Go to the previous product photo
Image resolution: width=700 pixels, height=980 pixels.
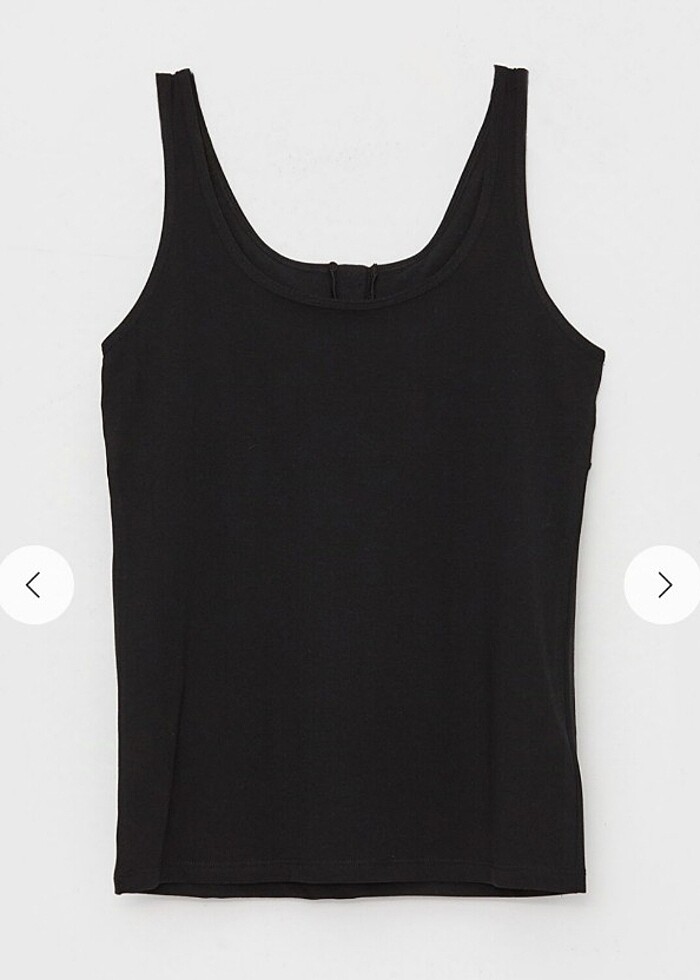(34, 585)
